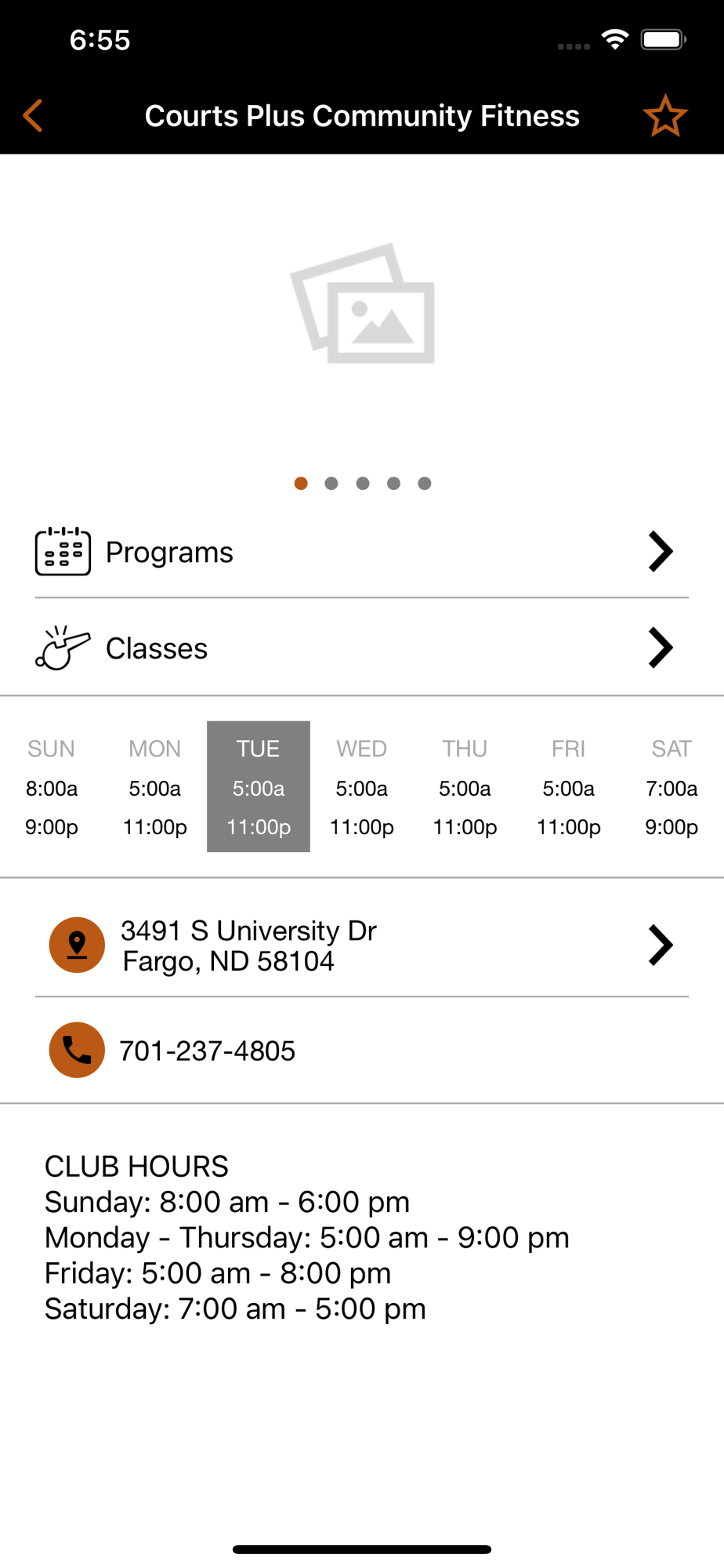The height and width of the screenshot is (1568, 724).
Task: Select THU in the hours schedule
Action: (465, 786)
